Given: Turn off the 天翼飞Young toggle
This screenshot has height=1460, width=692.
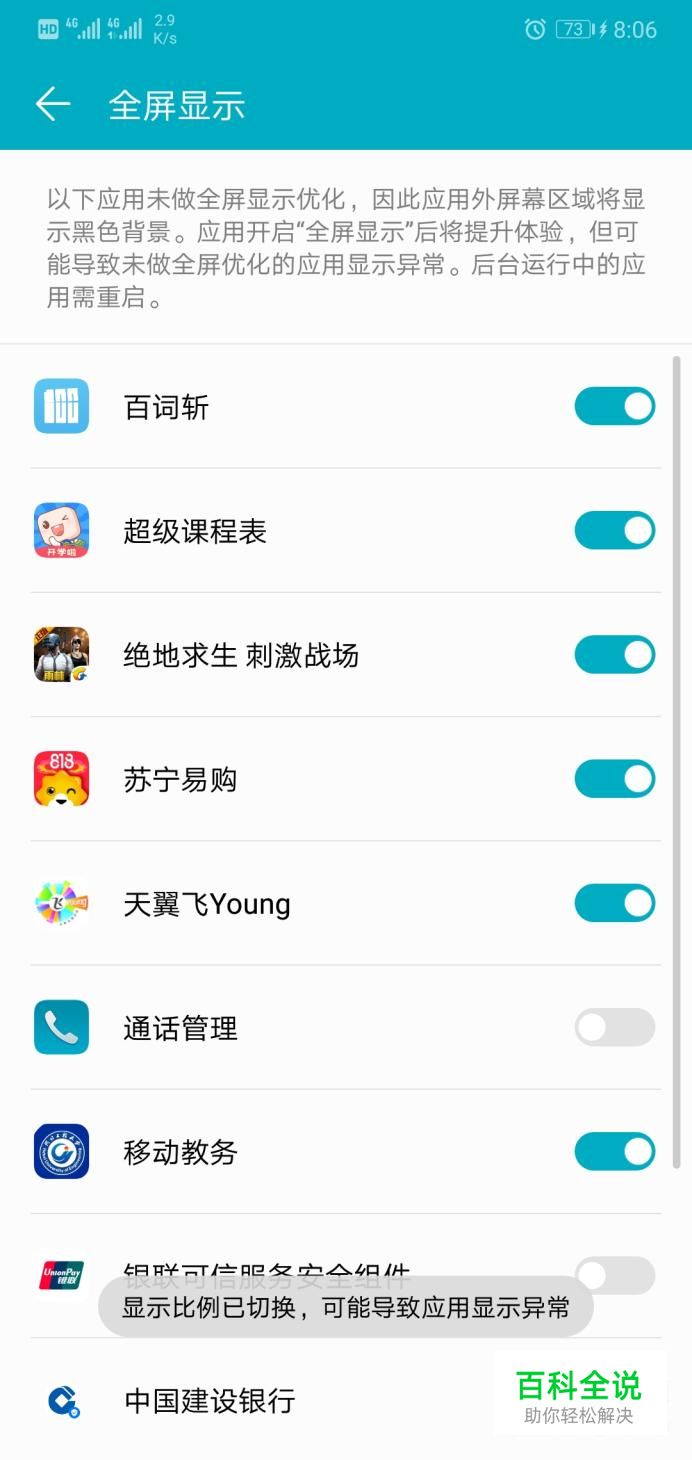Looking at the screenshot, I should pyautogui.click(x=614, y=903).
